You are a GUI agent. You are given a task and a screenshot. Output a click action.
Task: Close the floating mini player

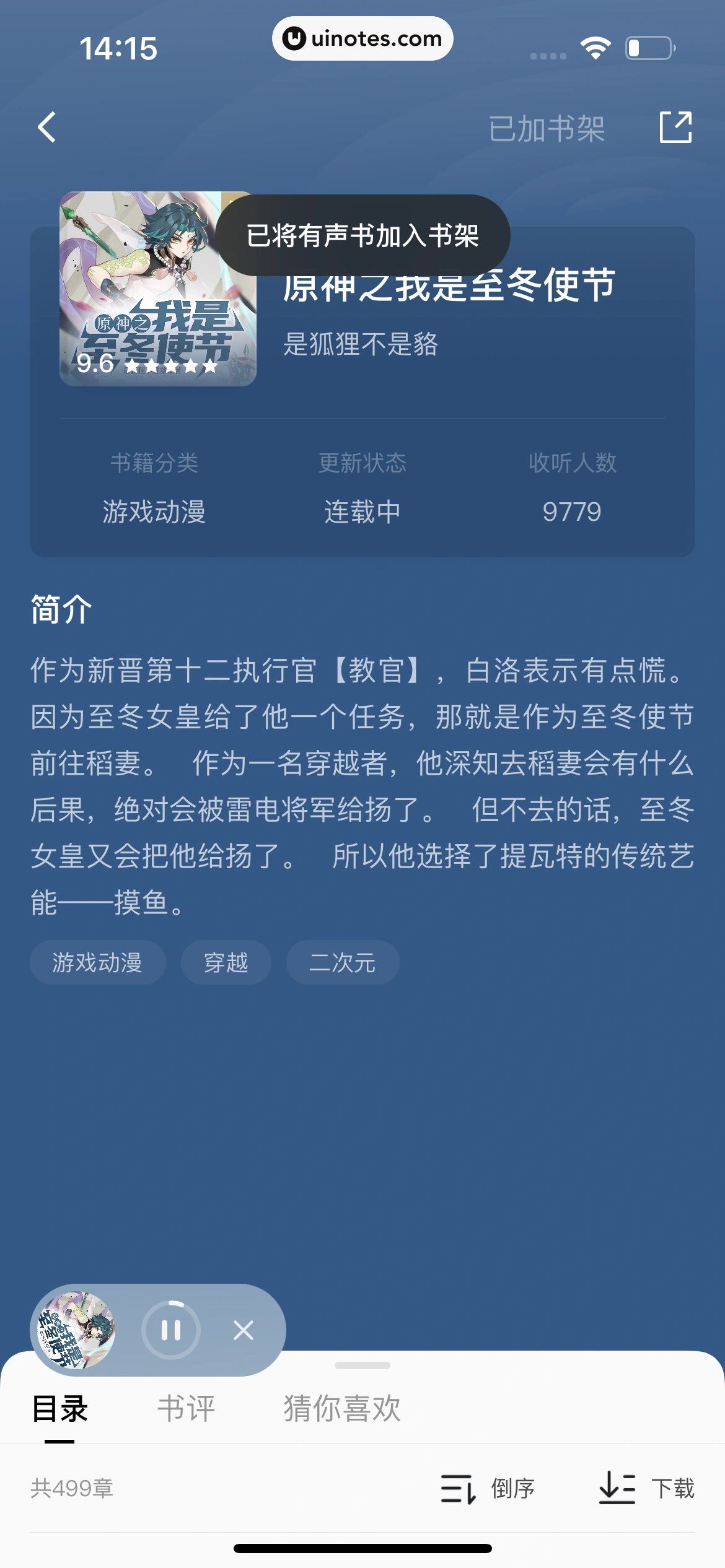(x=244, y=1330)
